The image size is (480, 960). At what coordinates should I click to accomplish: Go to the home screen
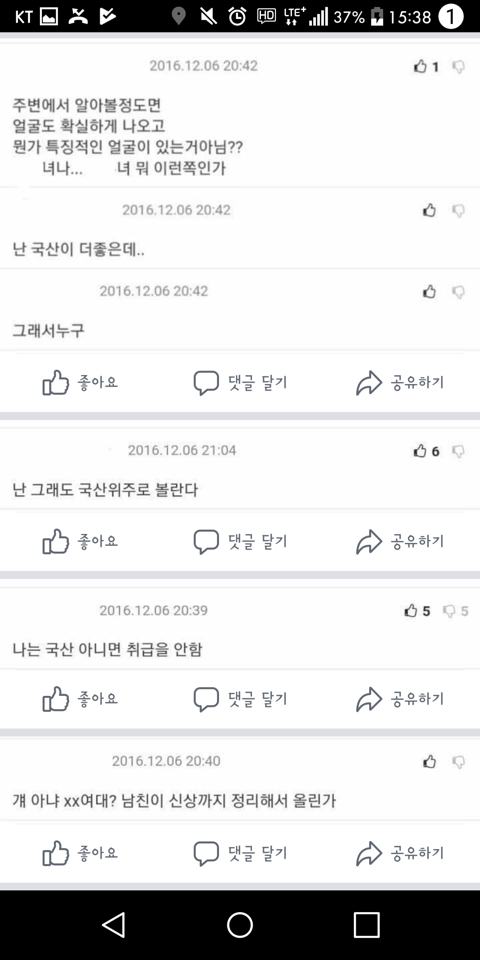(x=240, y=924)
